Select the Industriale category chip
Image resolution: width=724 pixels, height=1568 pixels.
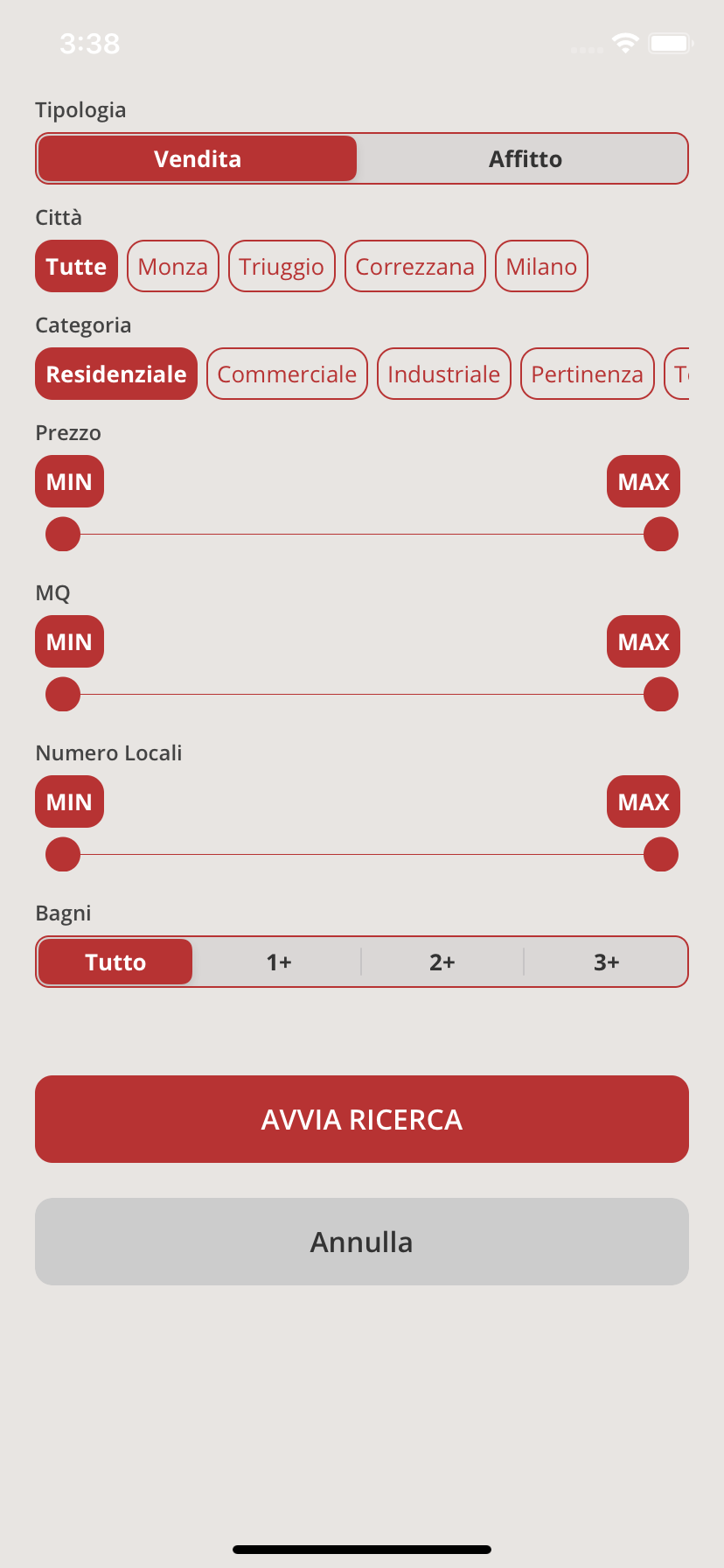443,374
